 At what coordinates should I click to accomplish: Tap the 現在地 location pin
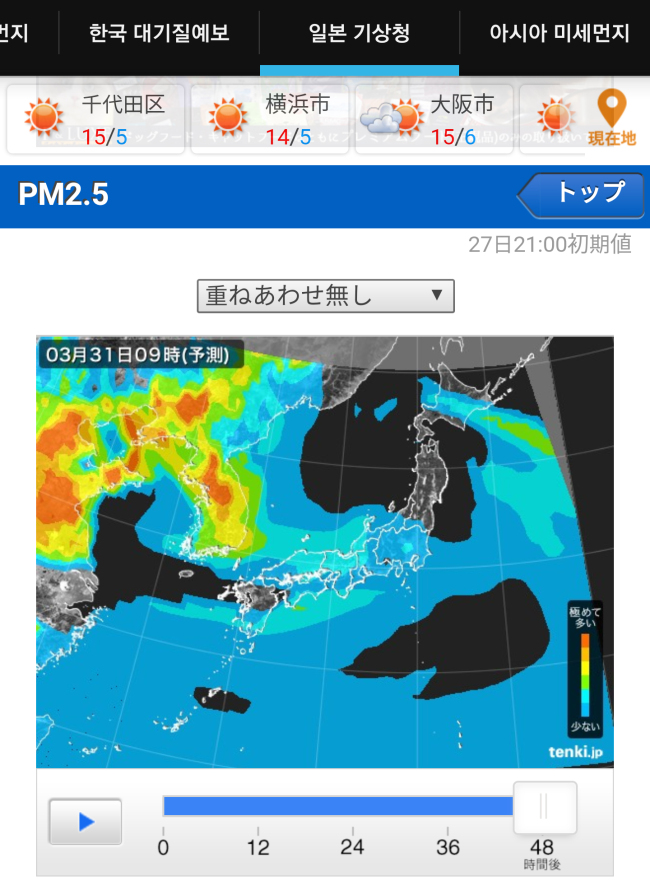[611, 119]
